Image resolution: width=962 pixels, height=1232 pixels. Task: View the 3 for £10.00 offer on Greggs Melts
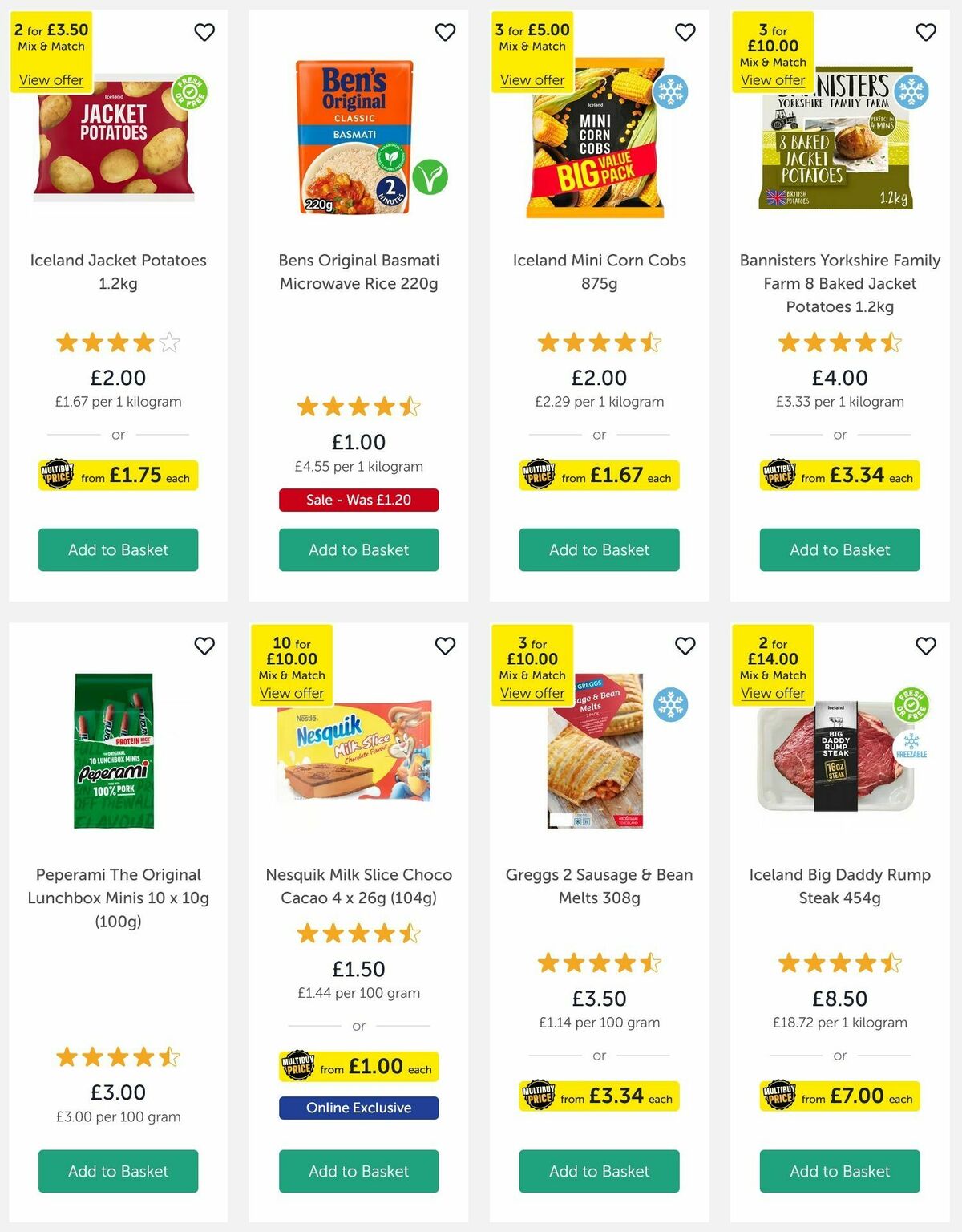click(532, 692)
